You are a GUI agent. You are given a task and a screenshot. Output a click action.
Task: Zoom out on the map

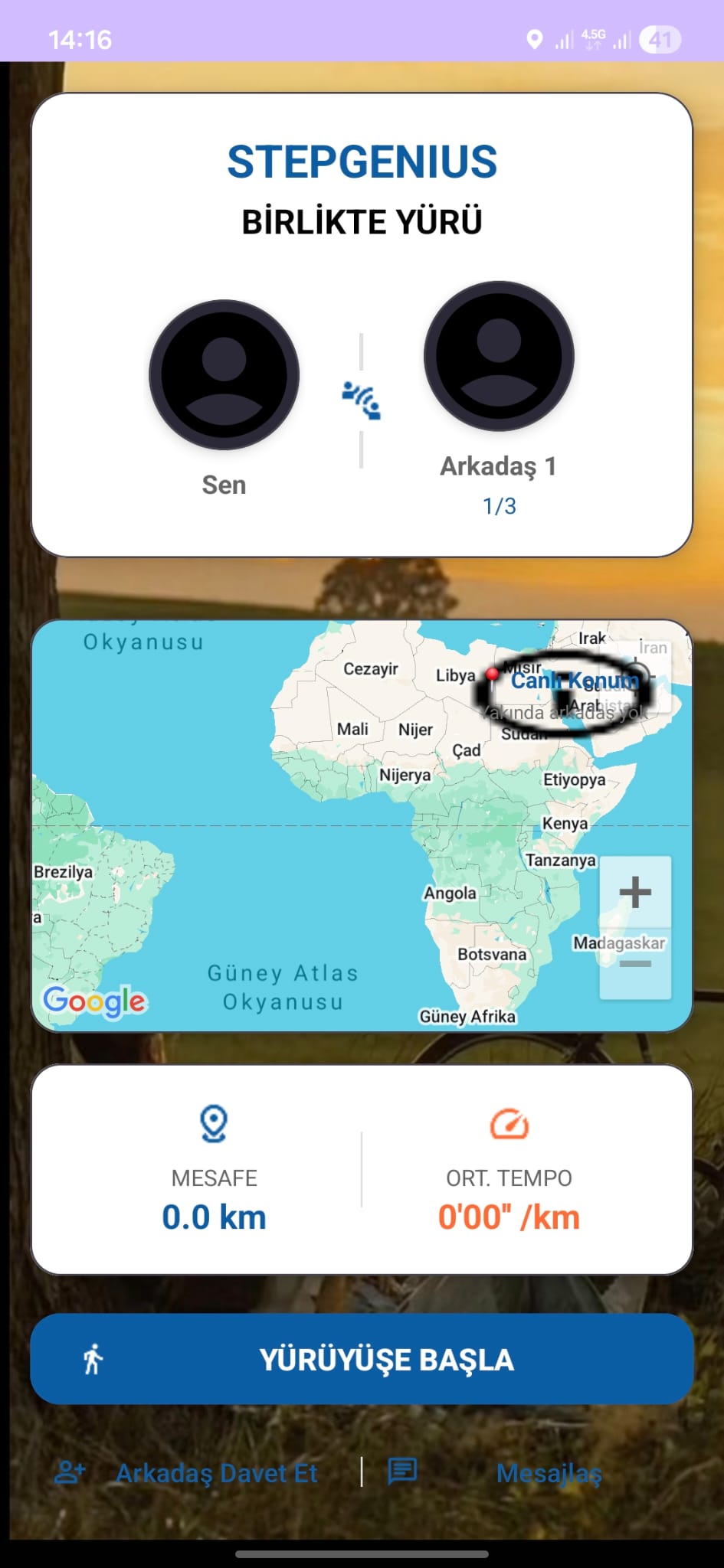(x=635, y=964)
